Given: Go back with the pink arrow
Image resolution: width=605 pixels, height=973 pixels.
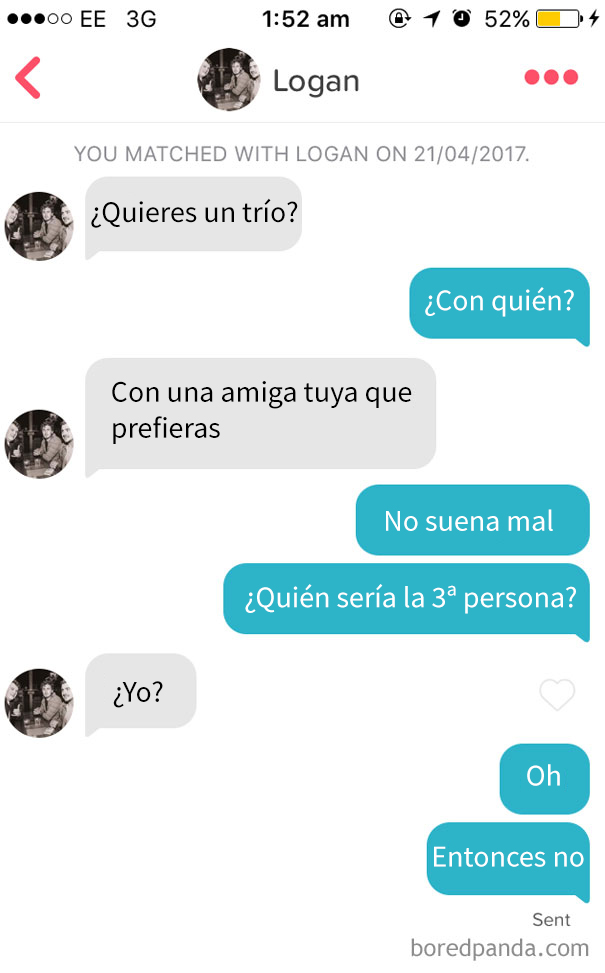Looking at the screenshot, I should tap(28, 79).
